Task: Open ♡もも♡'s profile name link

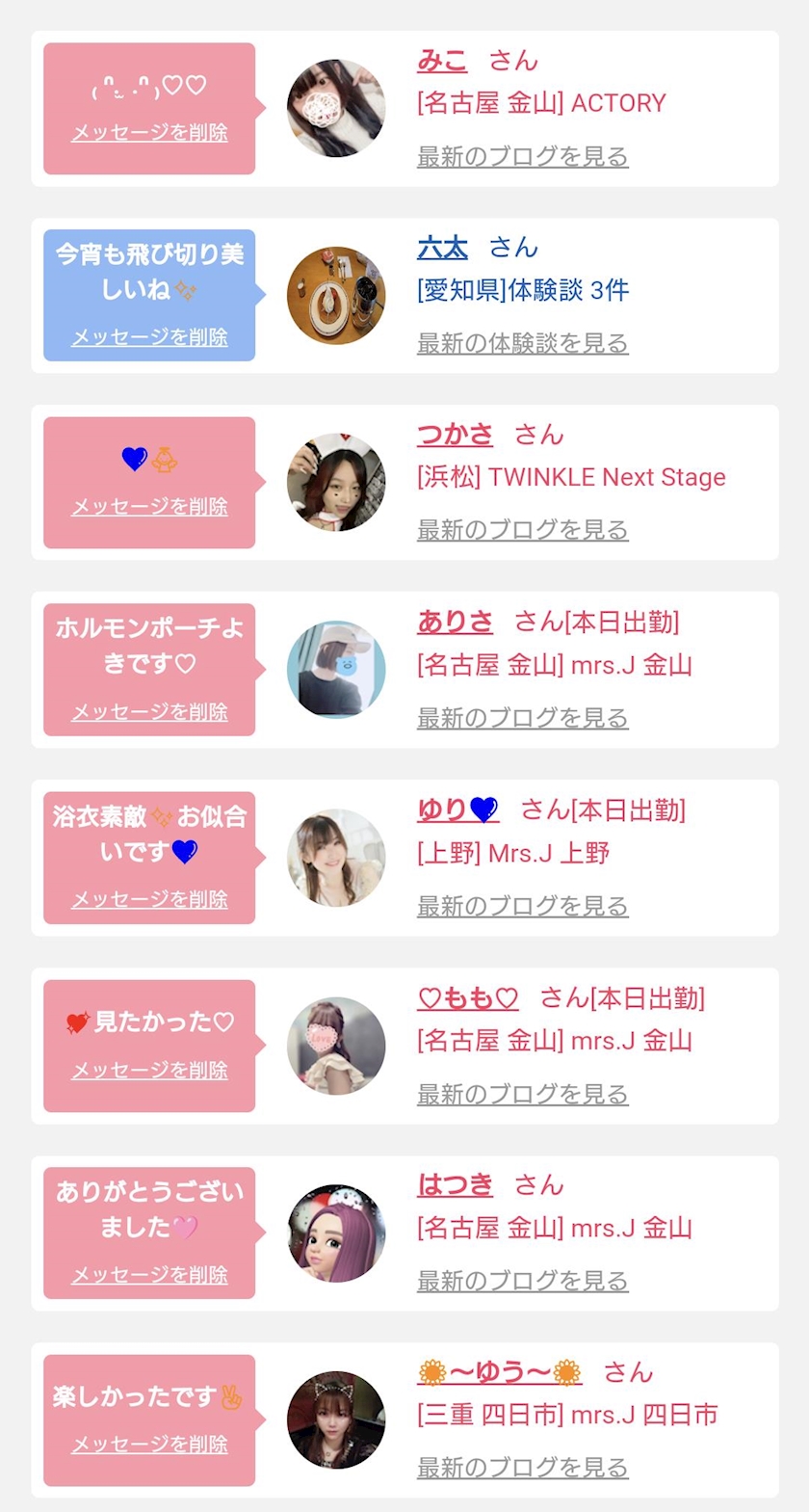Action: click(x=468, y=998)
